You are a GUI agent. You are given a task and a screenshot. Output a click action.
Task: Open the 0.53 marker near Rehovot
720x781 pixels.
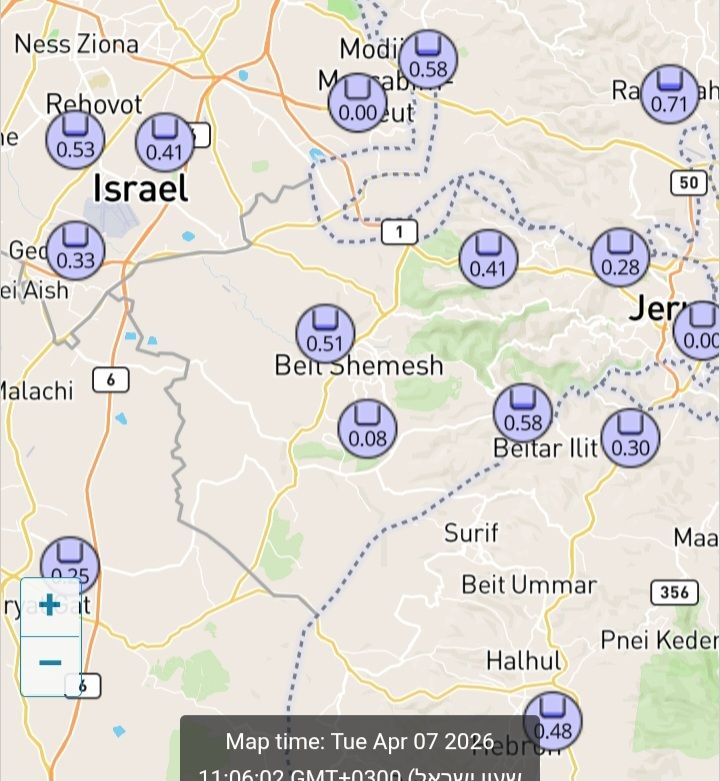(x=75, y=139)
